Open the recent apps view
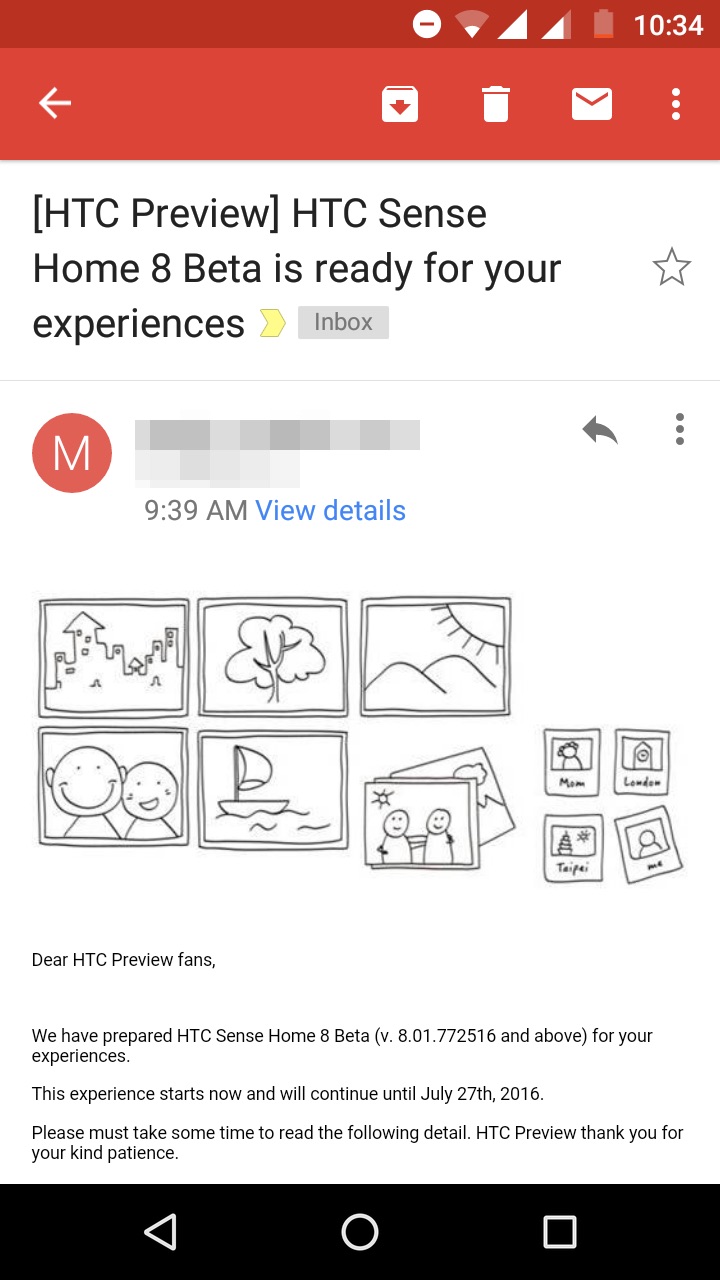This screenshot has width=720, height=1280. pos(560,1232)
